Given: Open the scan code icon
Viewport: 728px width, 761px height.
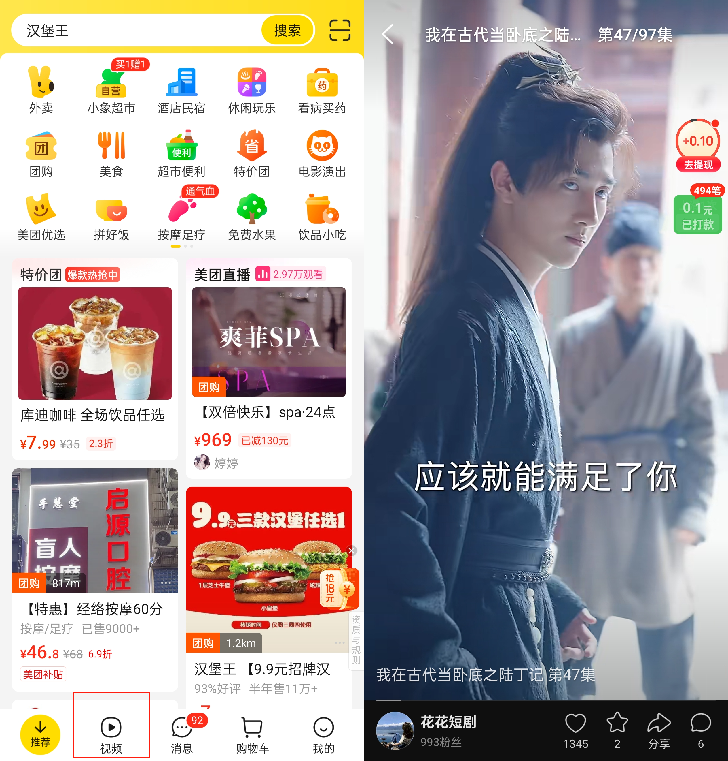Looking at the screenshot, I should click(x=340, y=31).
